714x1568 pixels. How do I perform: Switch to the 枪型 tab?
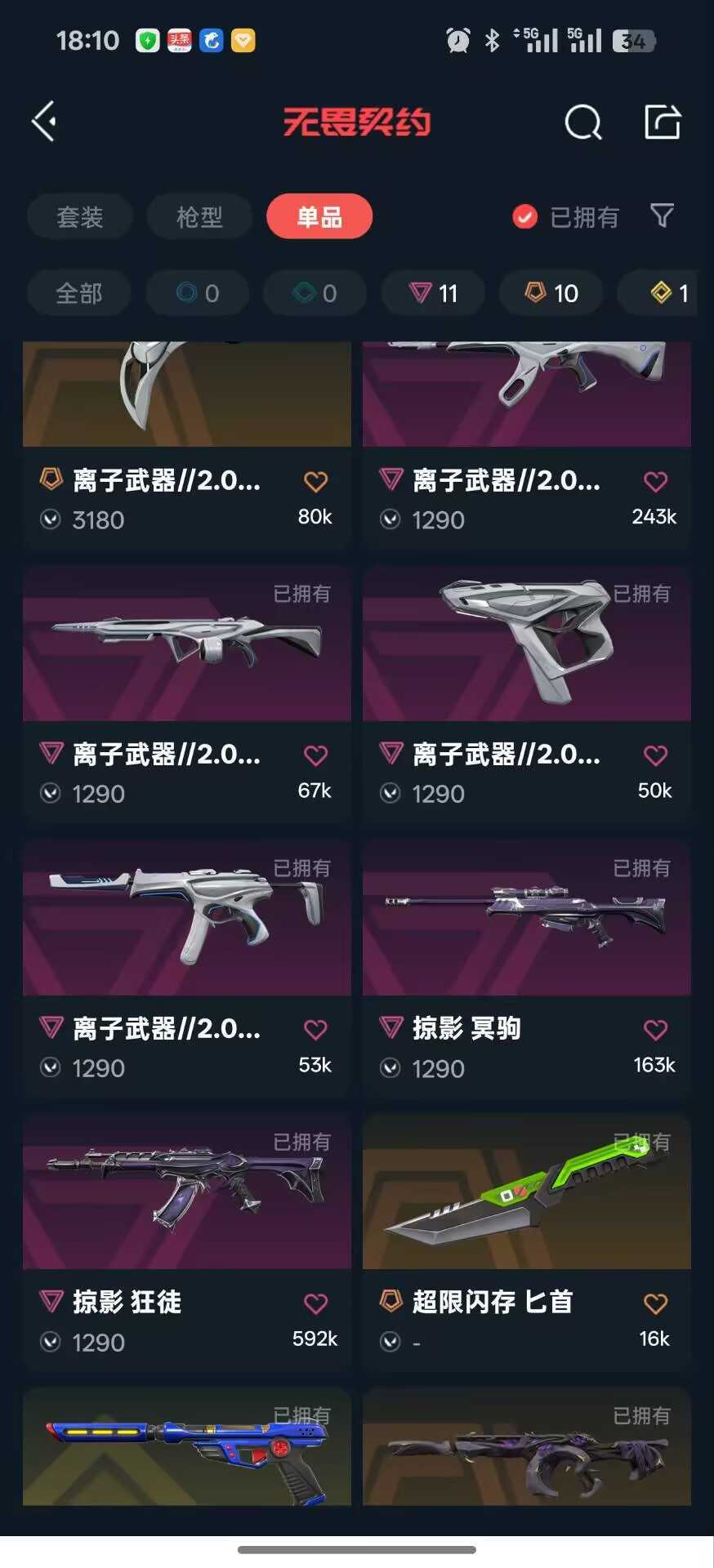point(199,216)
